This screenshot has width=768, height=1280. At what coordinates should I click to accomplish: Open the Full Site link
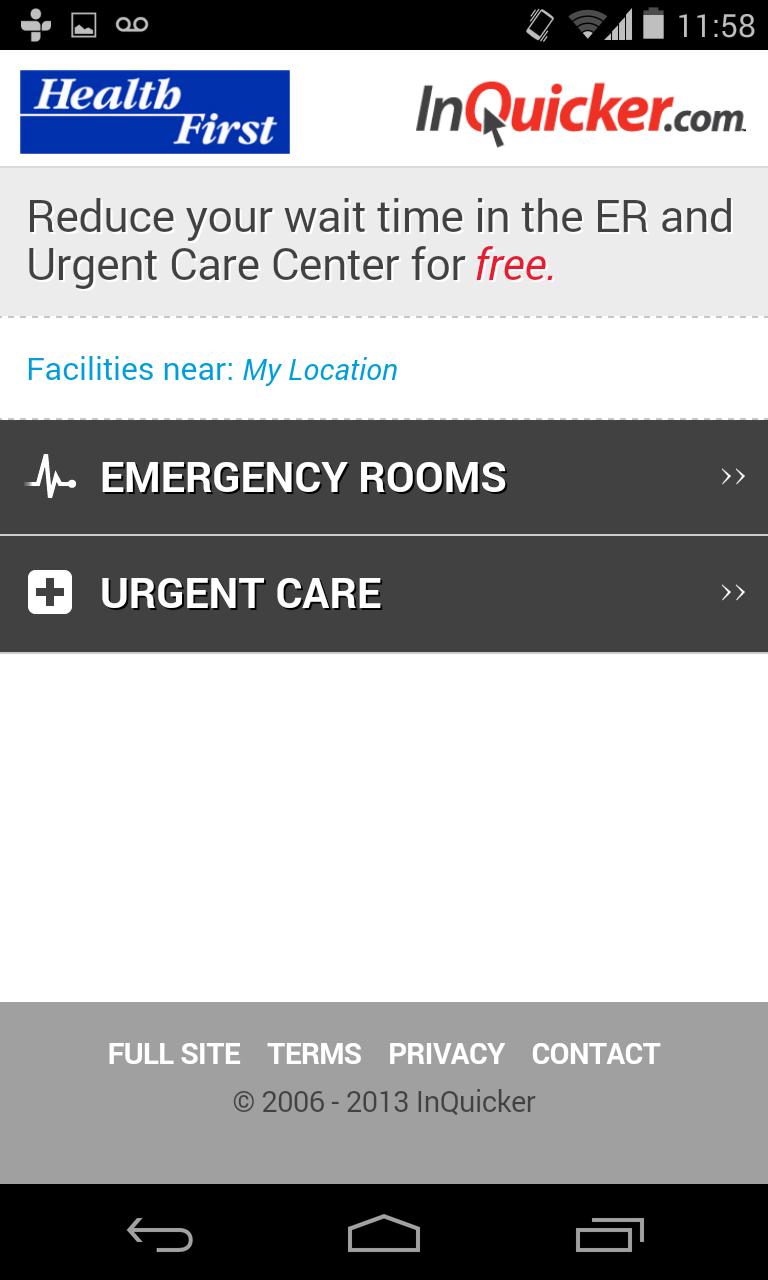[174, 1054]
